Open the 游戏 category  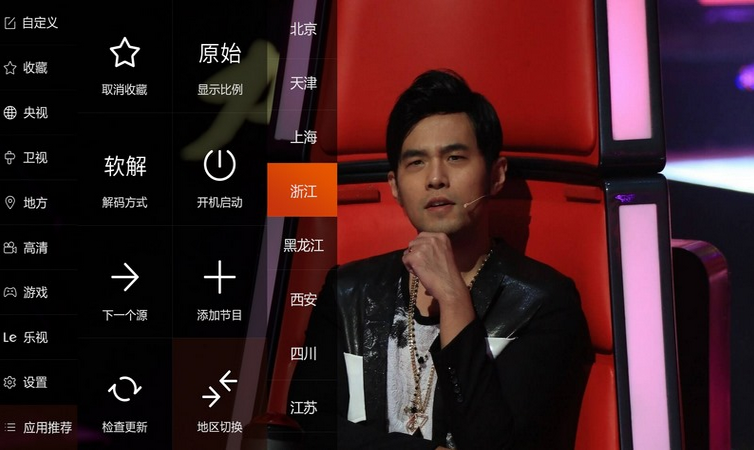tap(35, 293)
